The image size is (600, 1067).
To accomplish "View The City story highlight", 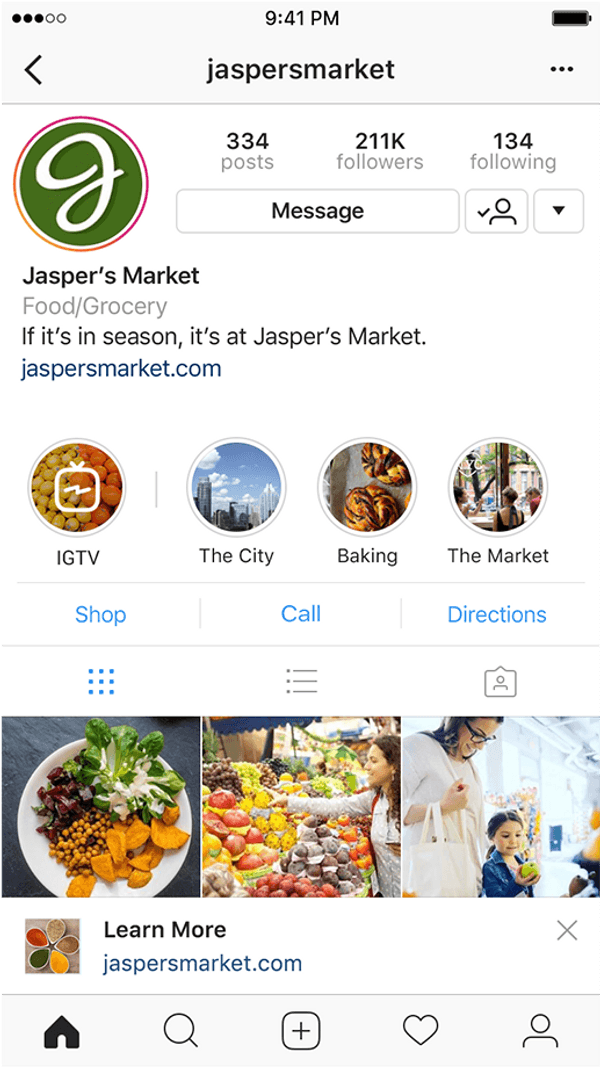I will coord(236,488).
